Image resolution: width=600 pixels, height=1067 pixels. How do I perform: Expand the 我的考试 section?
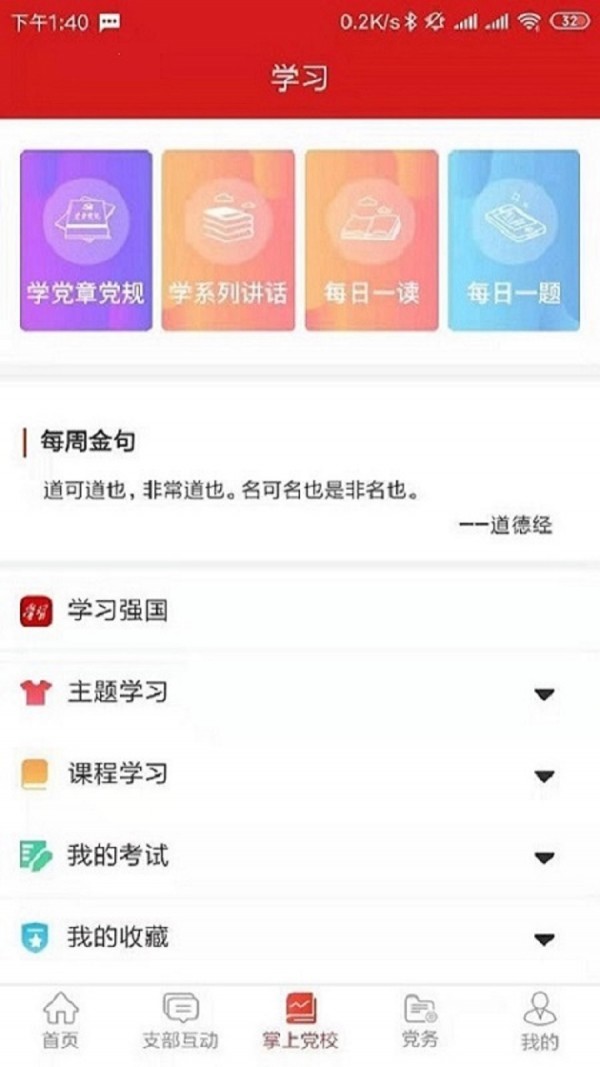point(543,857)
